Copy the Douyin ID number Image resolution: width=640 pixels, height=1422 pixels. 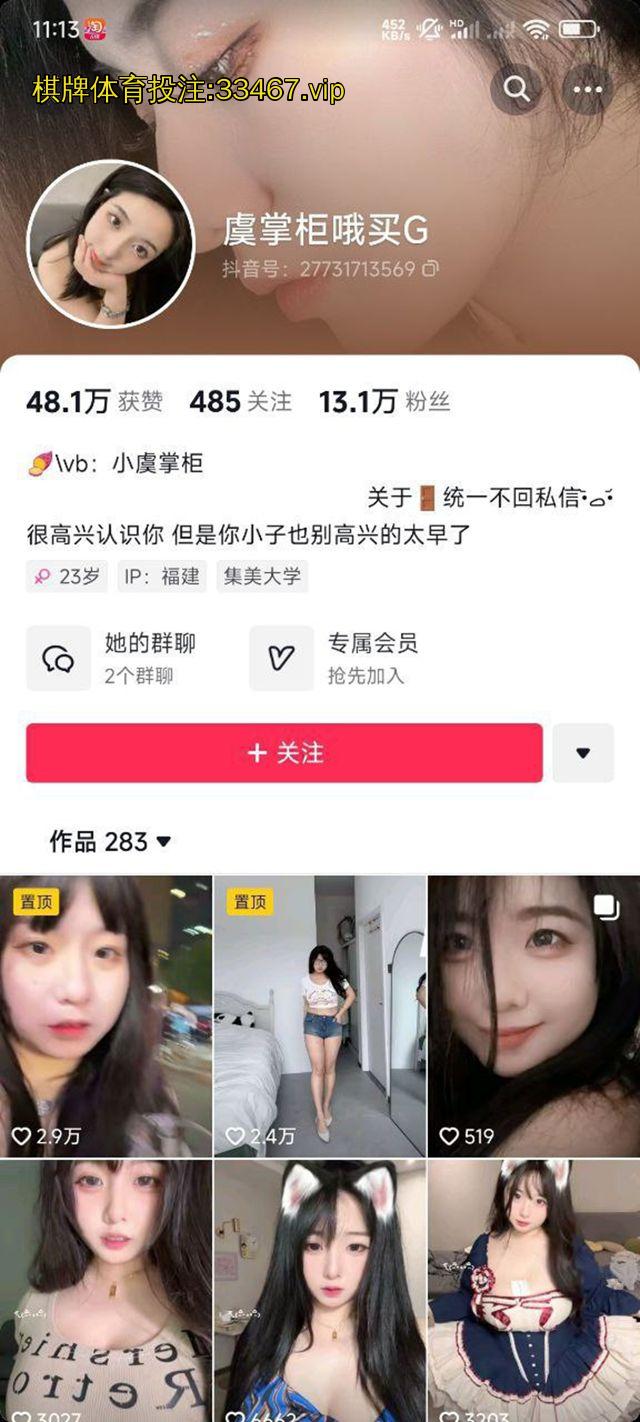431,269
